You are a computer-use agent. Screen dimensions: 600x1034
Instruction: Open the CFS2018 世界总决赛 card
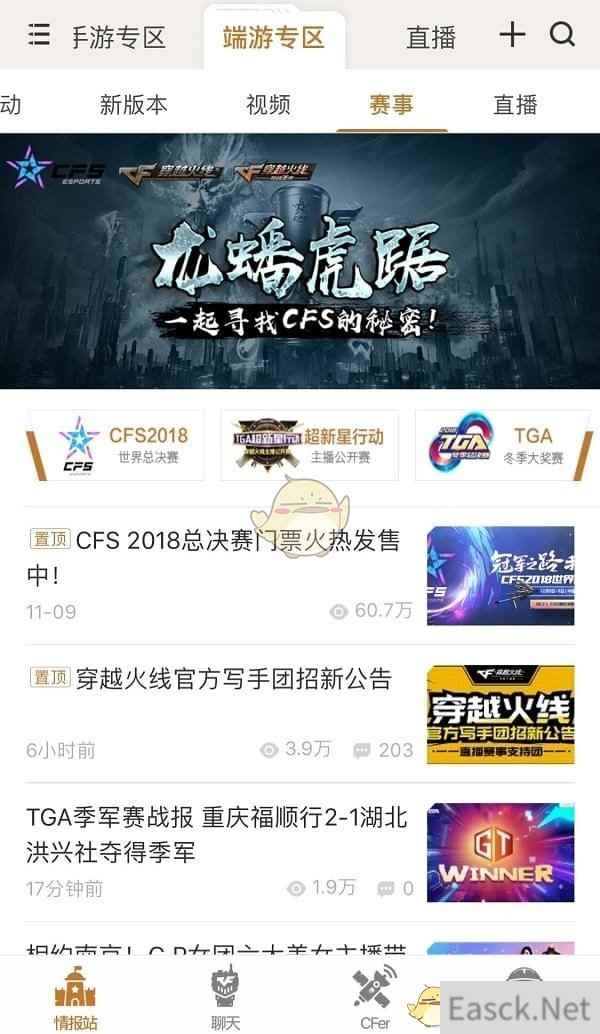pyautogui.click(x=117, y=445)
